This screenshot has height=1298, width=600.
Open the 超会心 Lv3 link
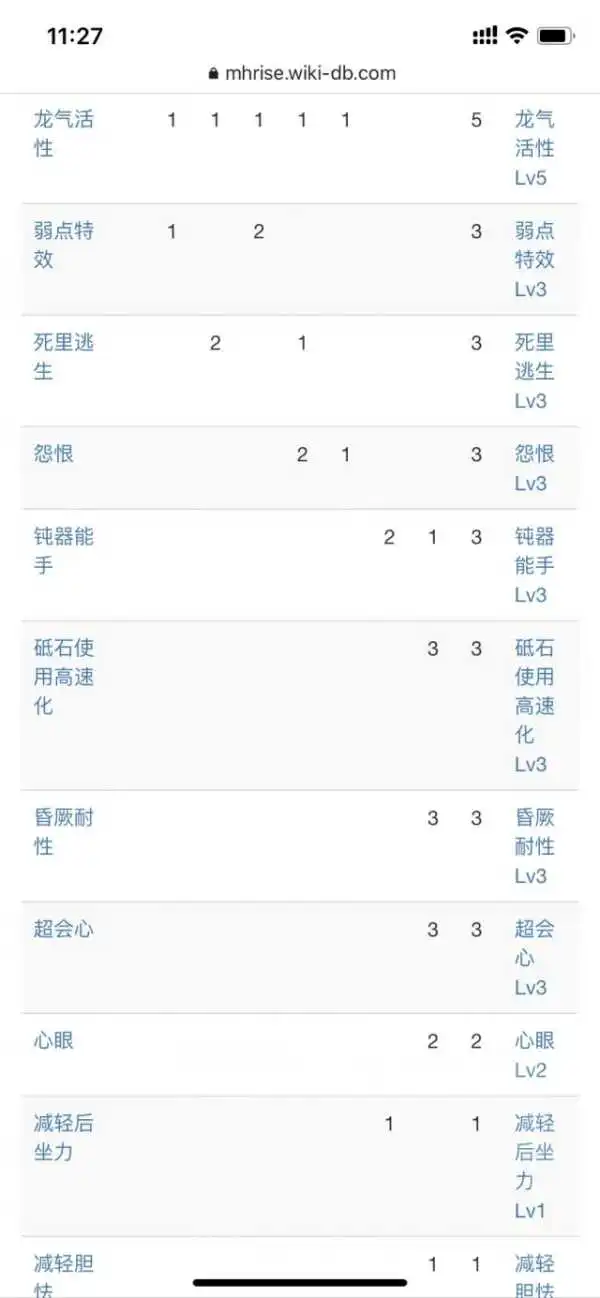535,958
